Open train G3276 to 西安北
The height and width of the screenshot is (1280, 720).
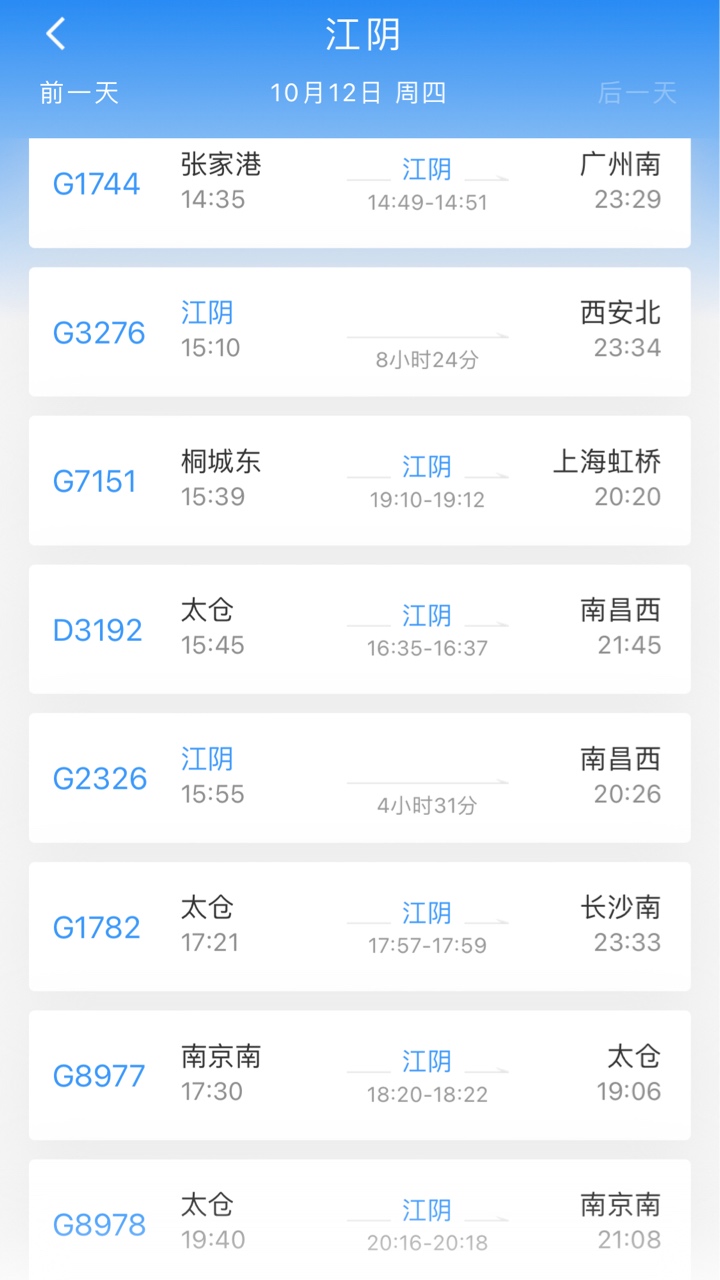[359, 332]
